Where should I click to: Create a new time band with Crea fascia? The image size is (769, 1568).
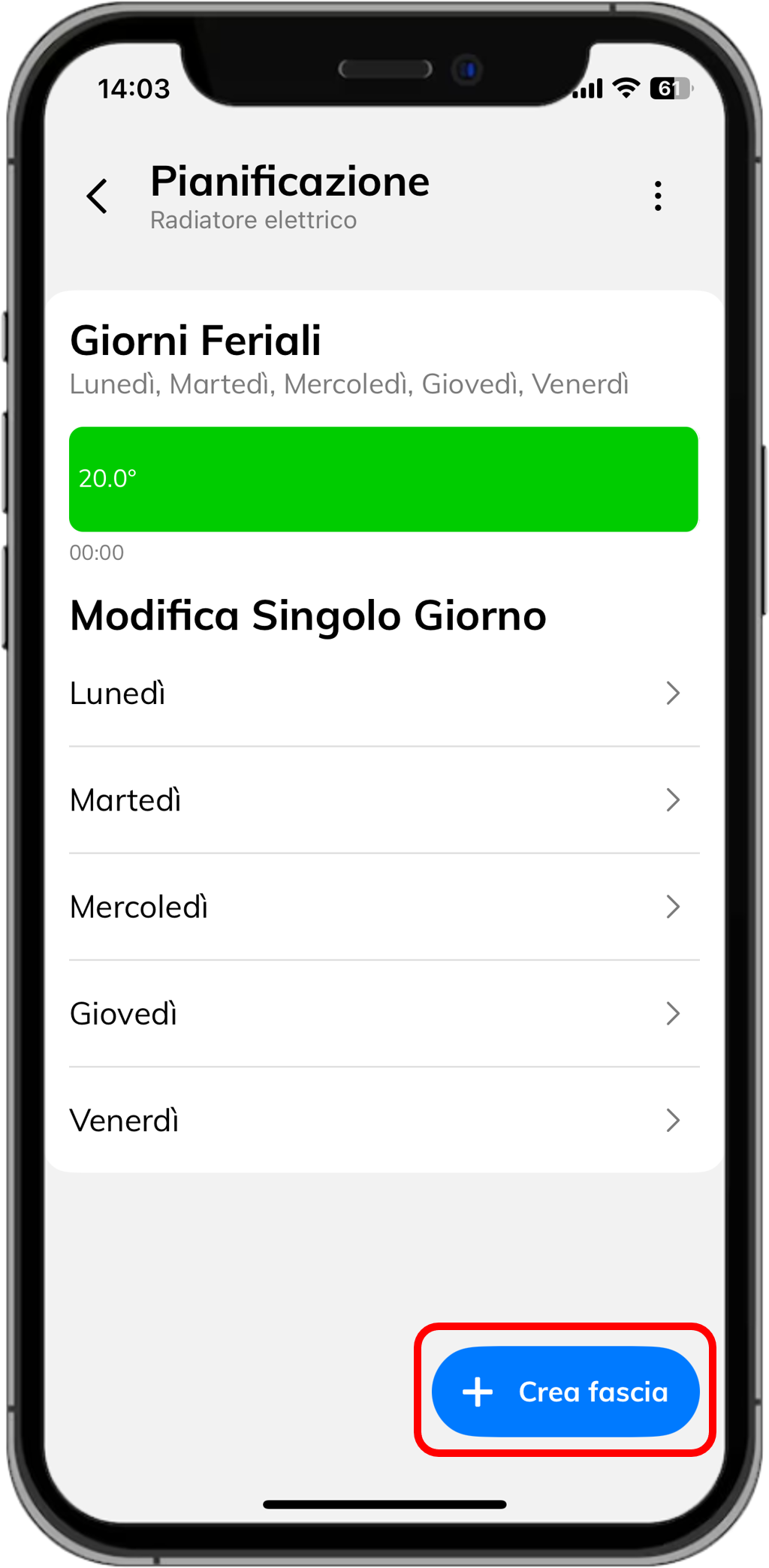tap(565, 1392)
